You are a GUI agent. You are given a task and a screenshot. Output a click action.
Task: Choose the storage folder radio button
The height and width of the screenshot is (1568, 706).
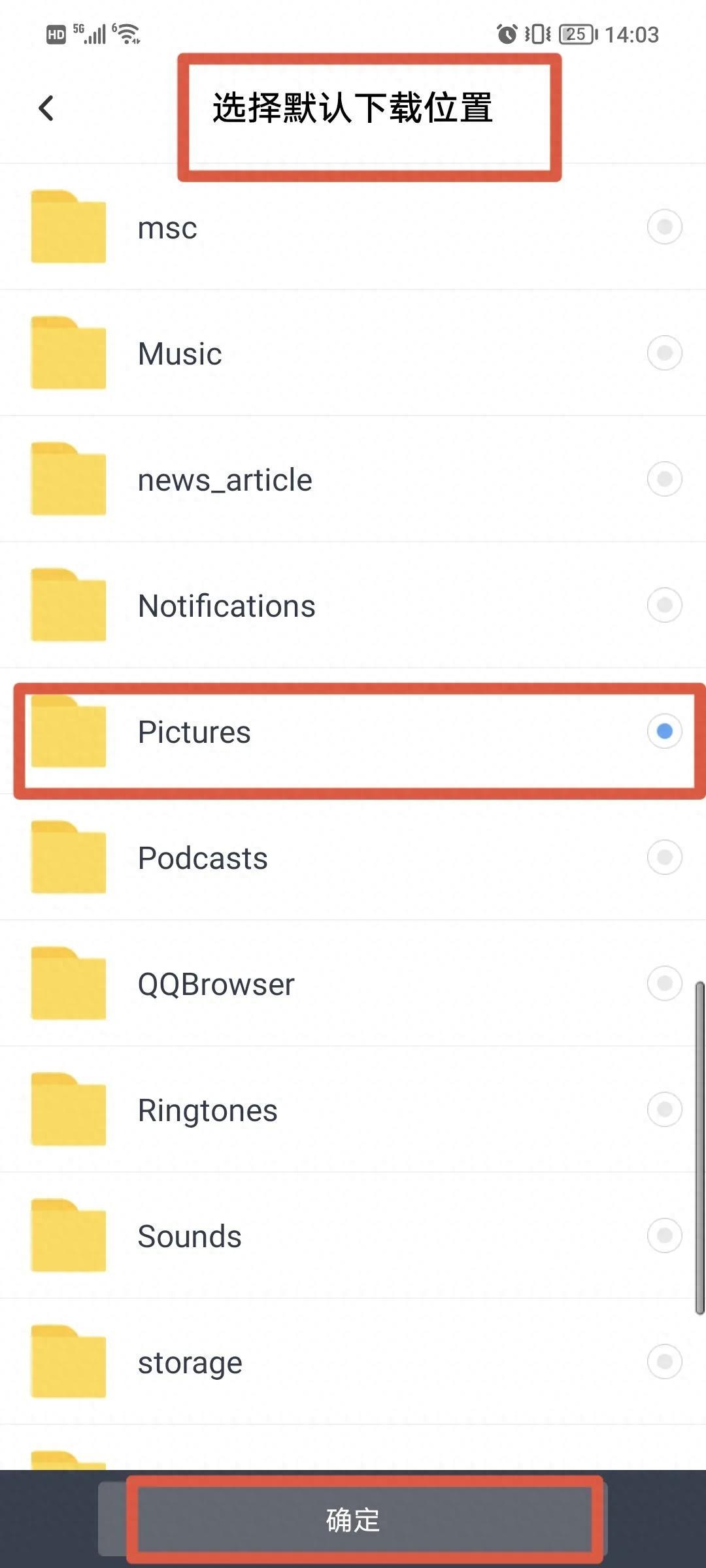(664, 1362)
